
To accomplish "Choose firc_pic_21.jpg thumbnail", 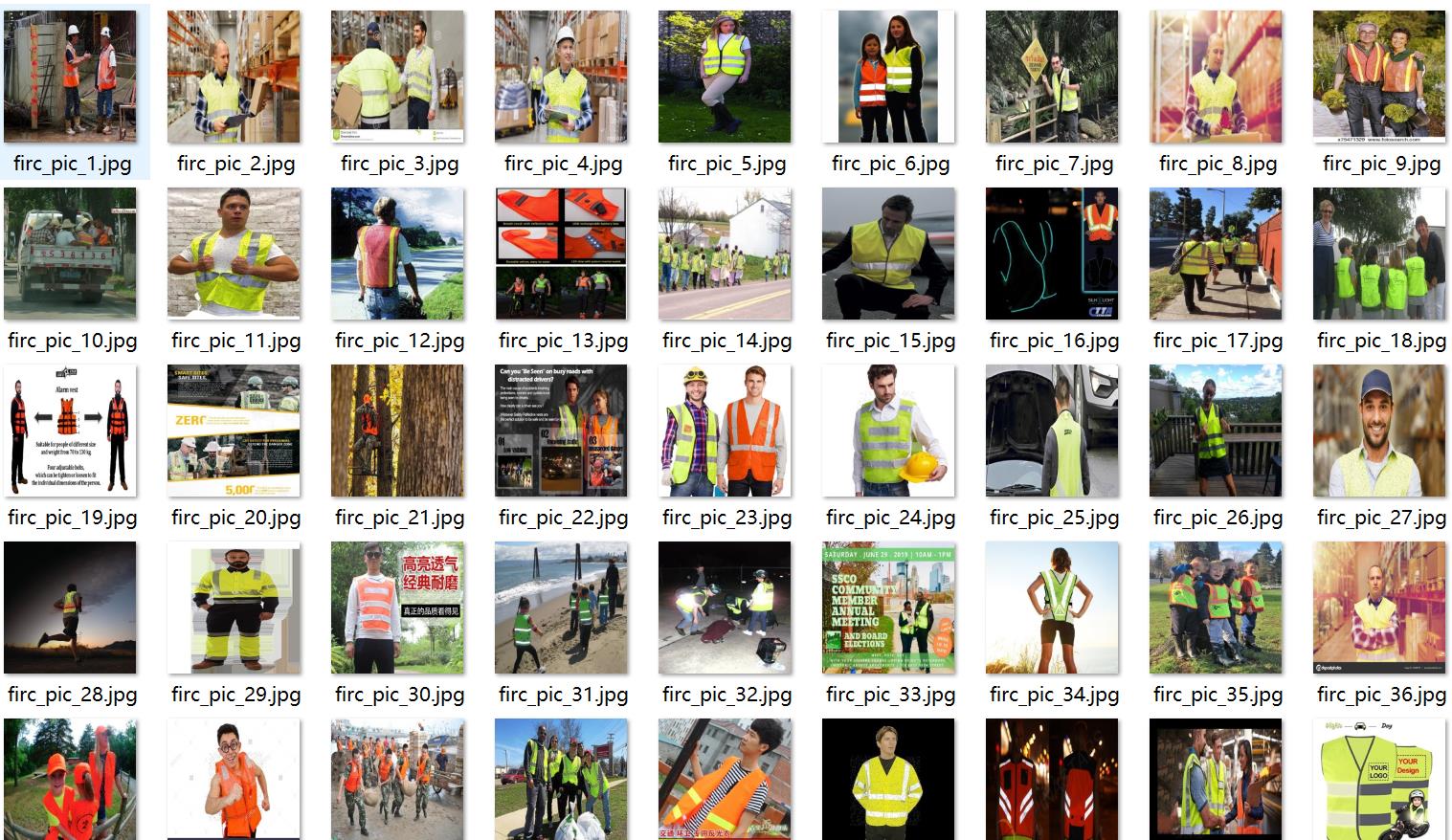I will click(x=397, y=431).
